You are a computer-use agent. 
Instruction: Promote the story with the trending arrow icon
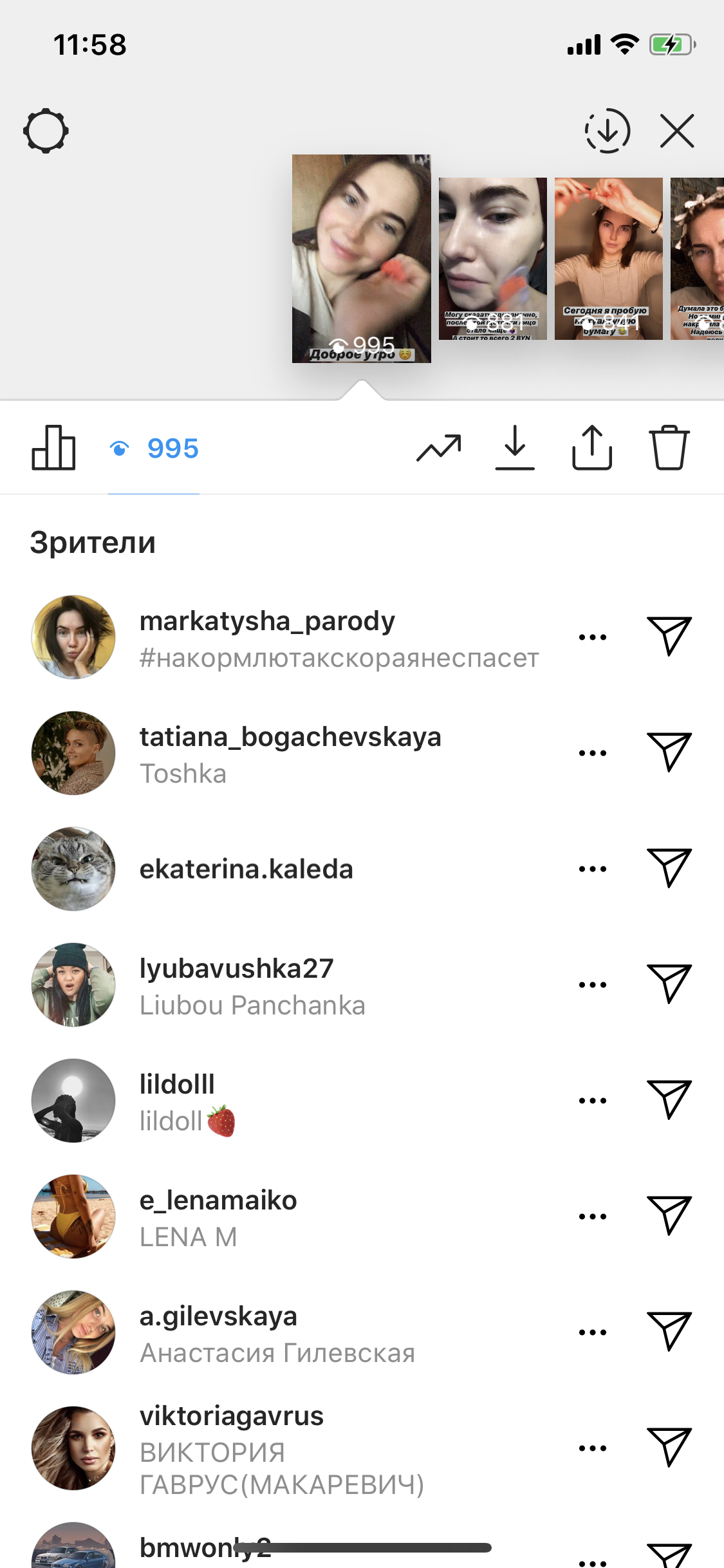439,448
